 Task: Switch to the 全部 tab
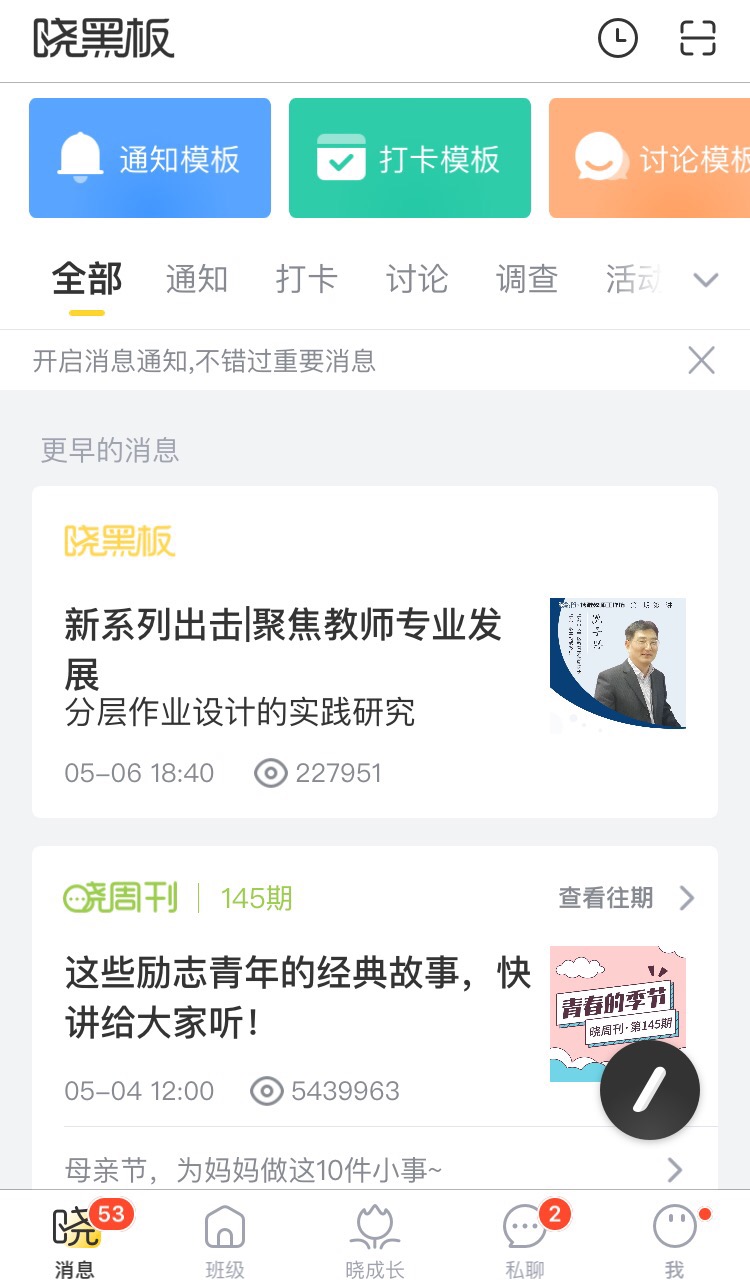click(87, 279)
